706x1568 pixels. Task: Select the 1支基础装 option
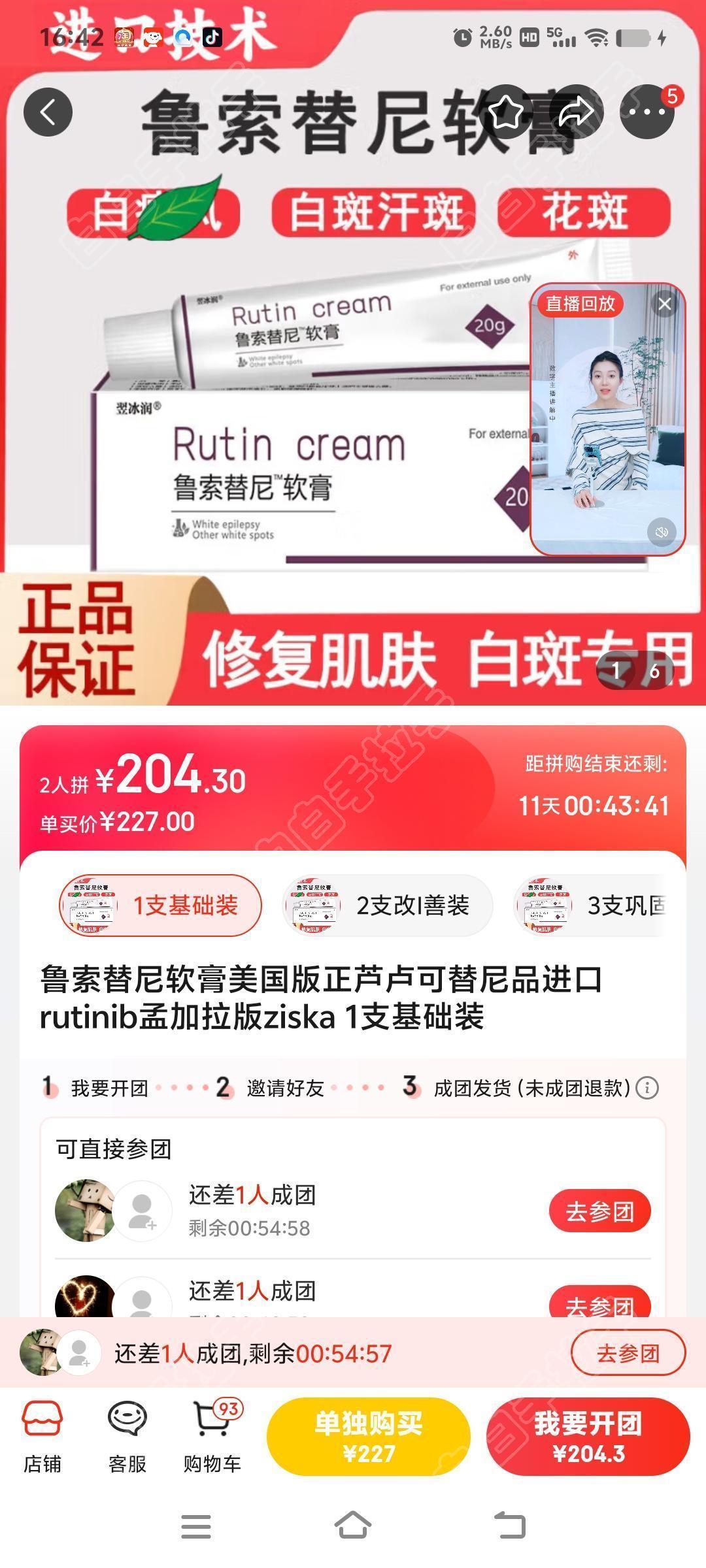pos(160,906)
